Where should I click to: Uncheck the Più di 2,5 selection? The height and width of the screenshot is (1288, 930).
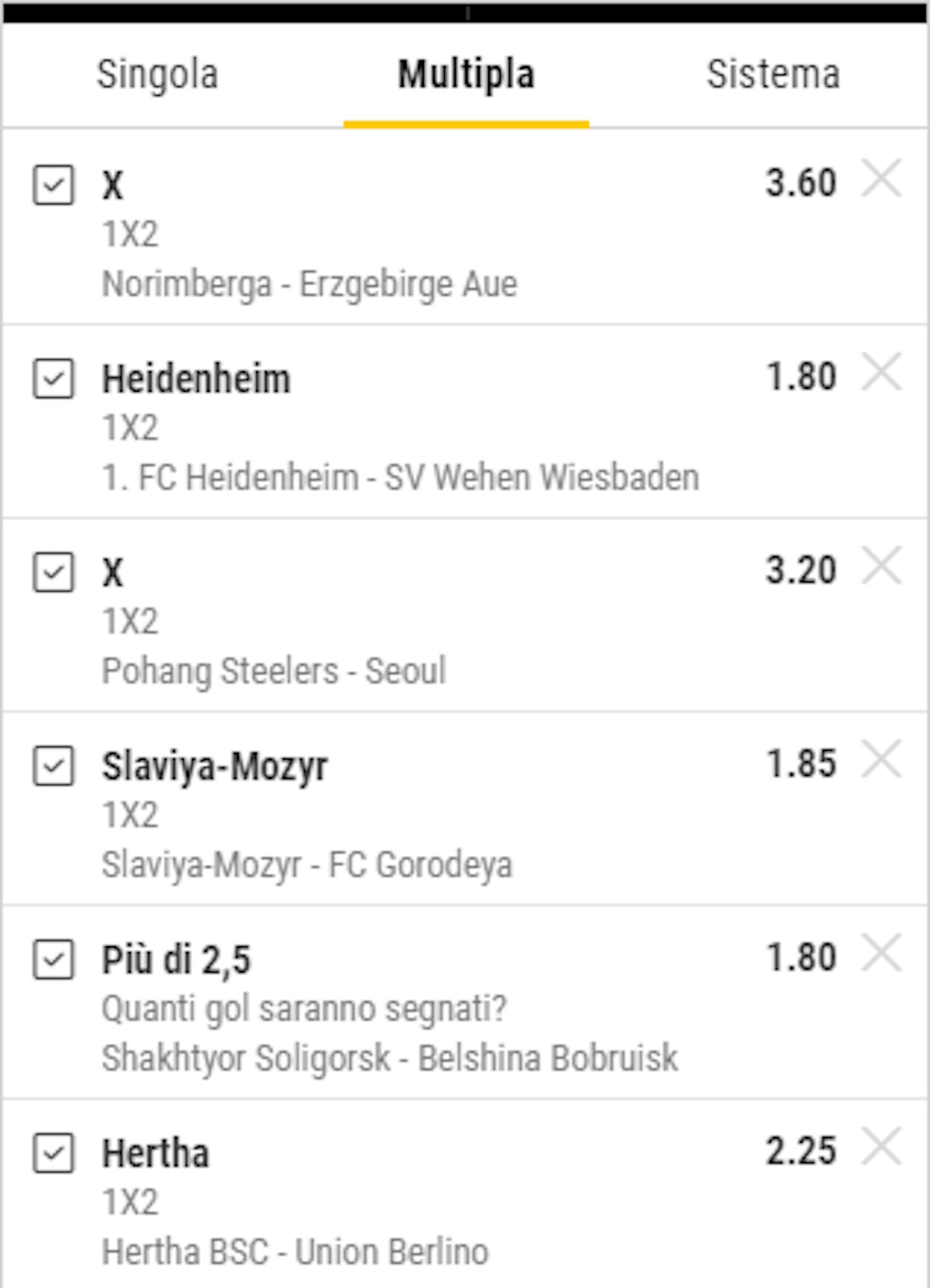click(x=53, y=959)
